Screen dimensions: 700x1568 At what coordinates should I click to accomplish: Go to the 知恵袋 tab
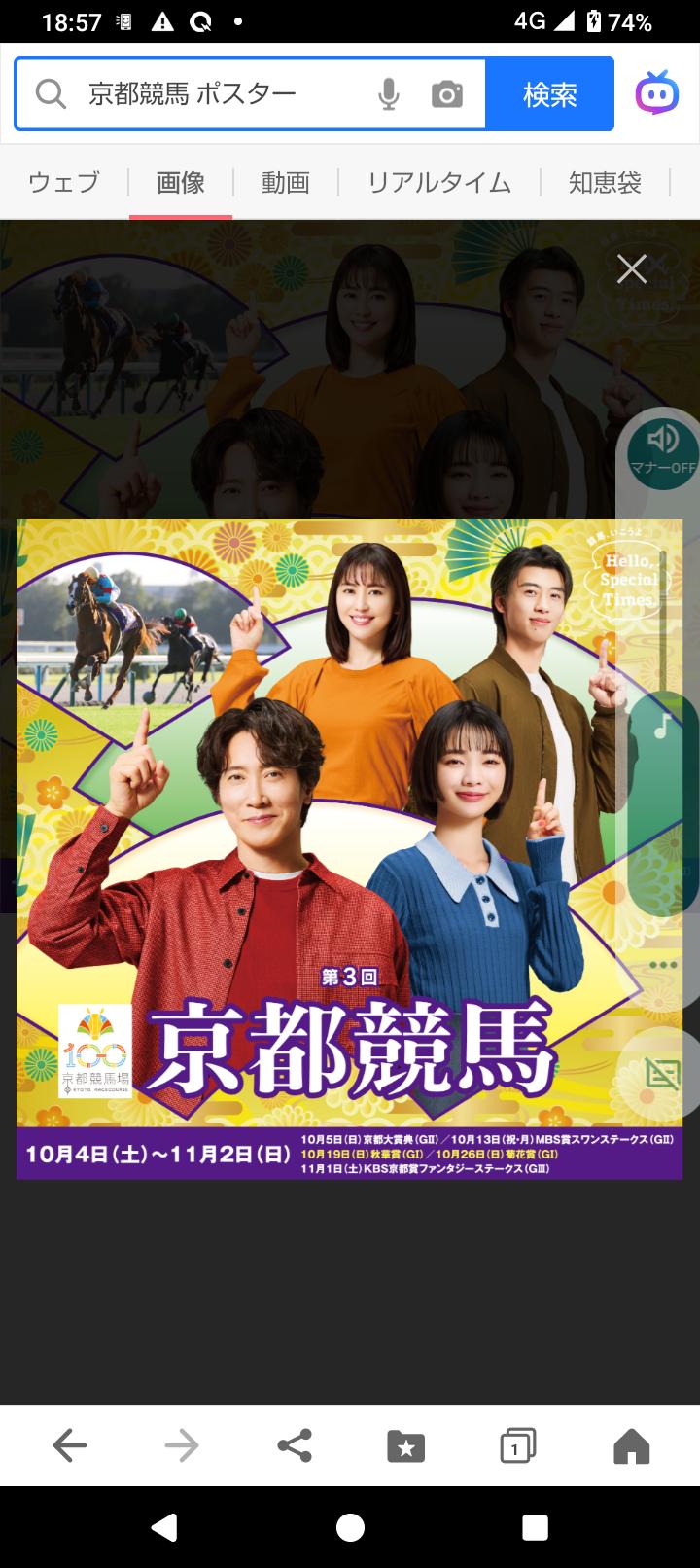click(605, 182)
